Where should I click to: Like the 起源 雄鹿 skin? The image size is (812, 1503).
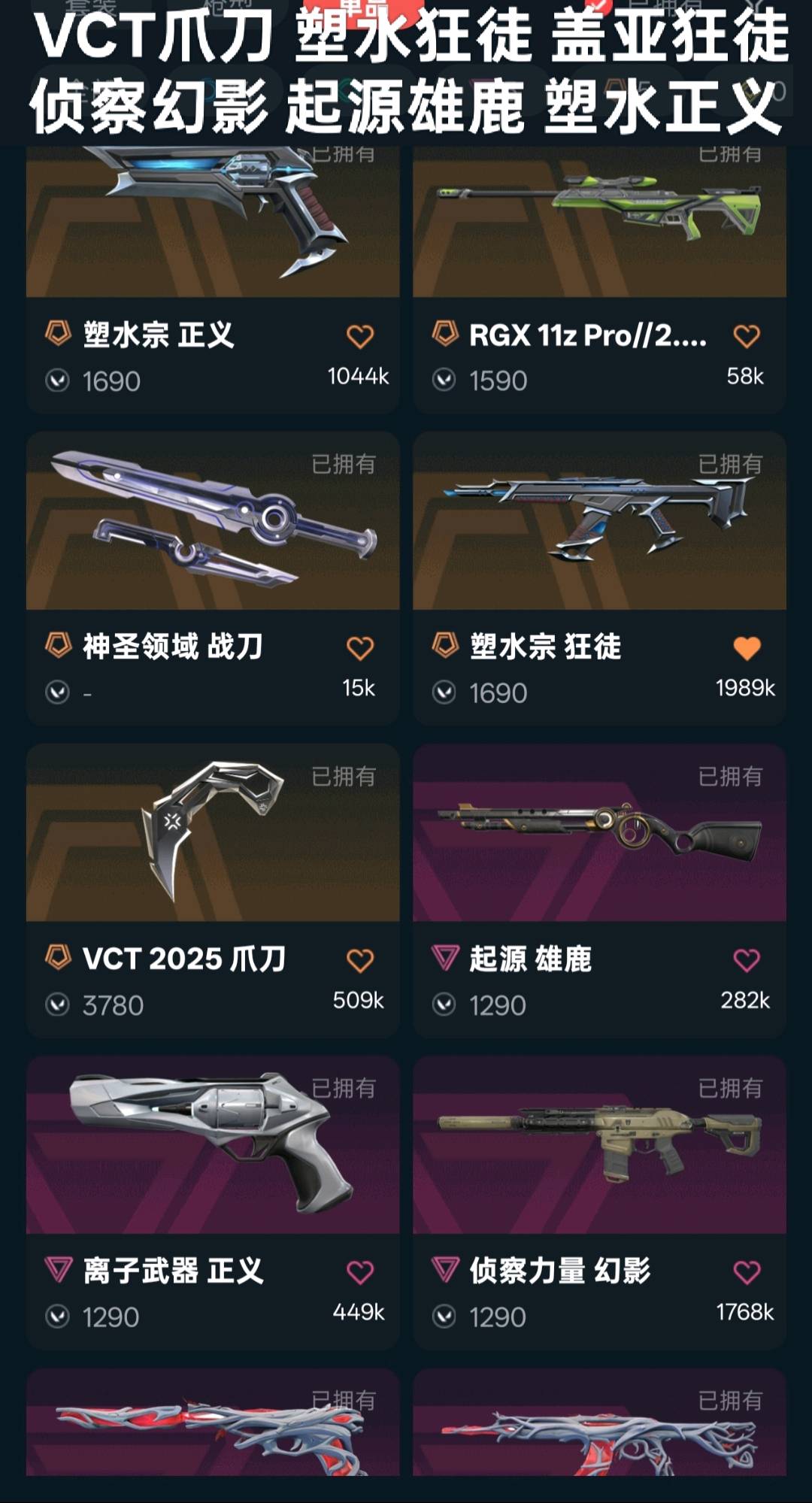(747, 960)
